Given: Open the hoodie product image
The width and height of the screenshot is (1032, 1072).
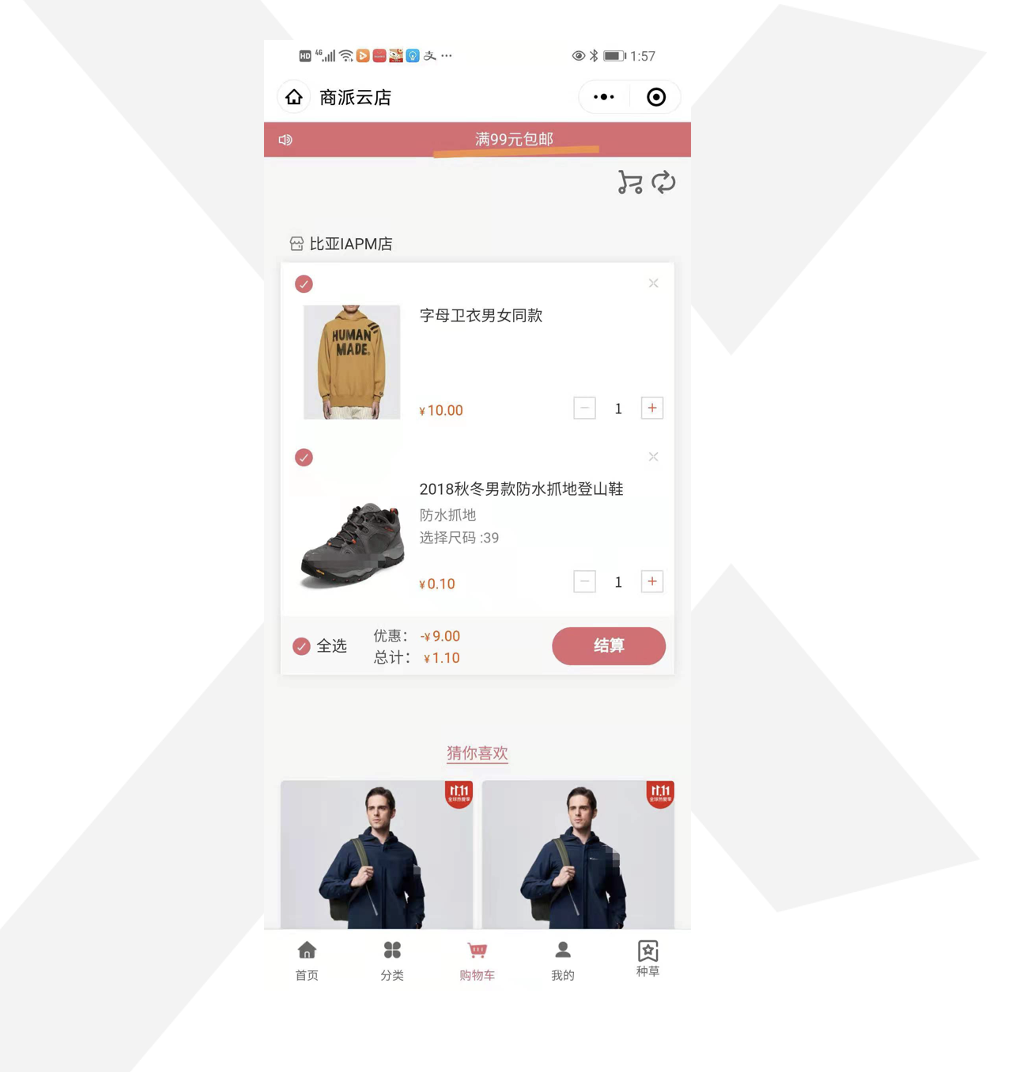Looking at the screenshot, I should [352, 362].
